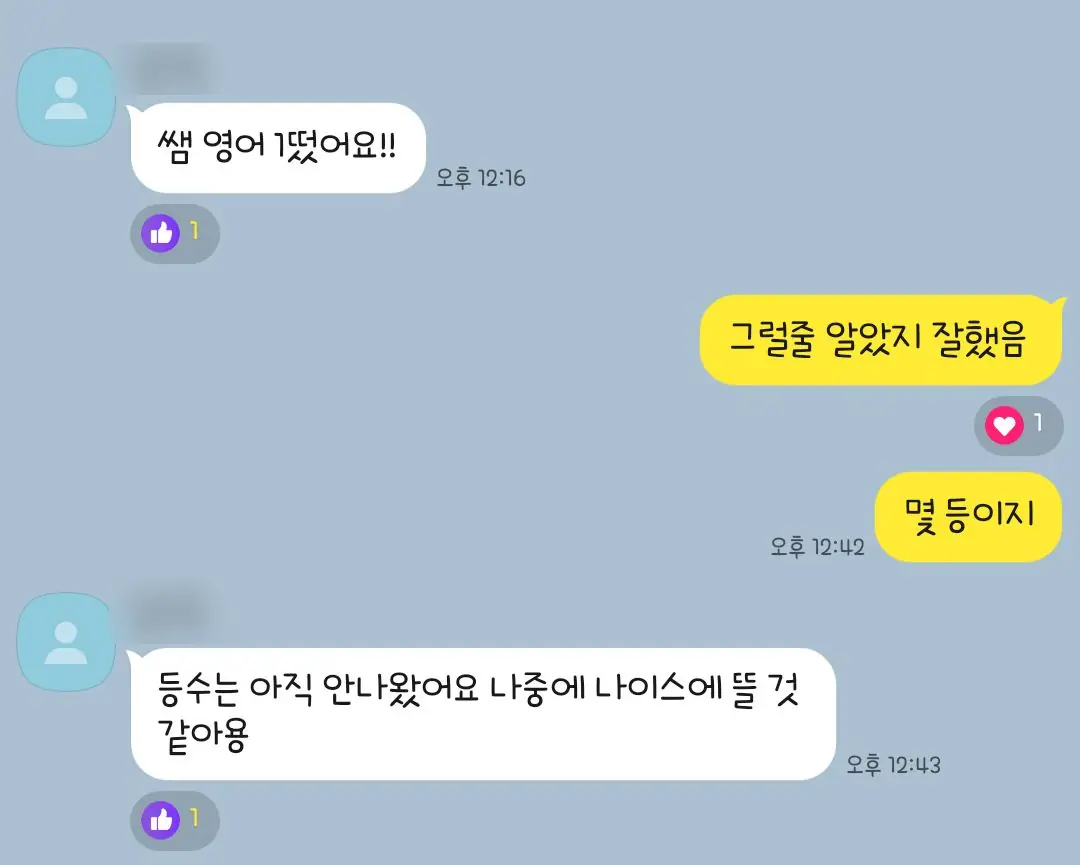Open sender's profile picture beside '쌤 영어 1떴어요!!'

[66, 97]
